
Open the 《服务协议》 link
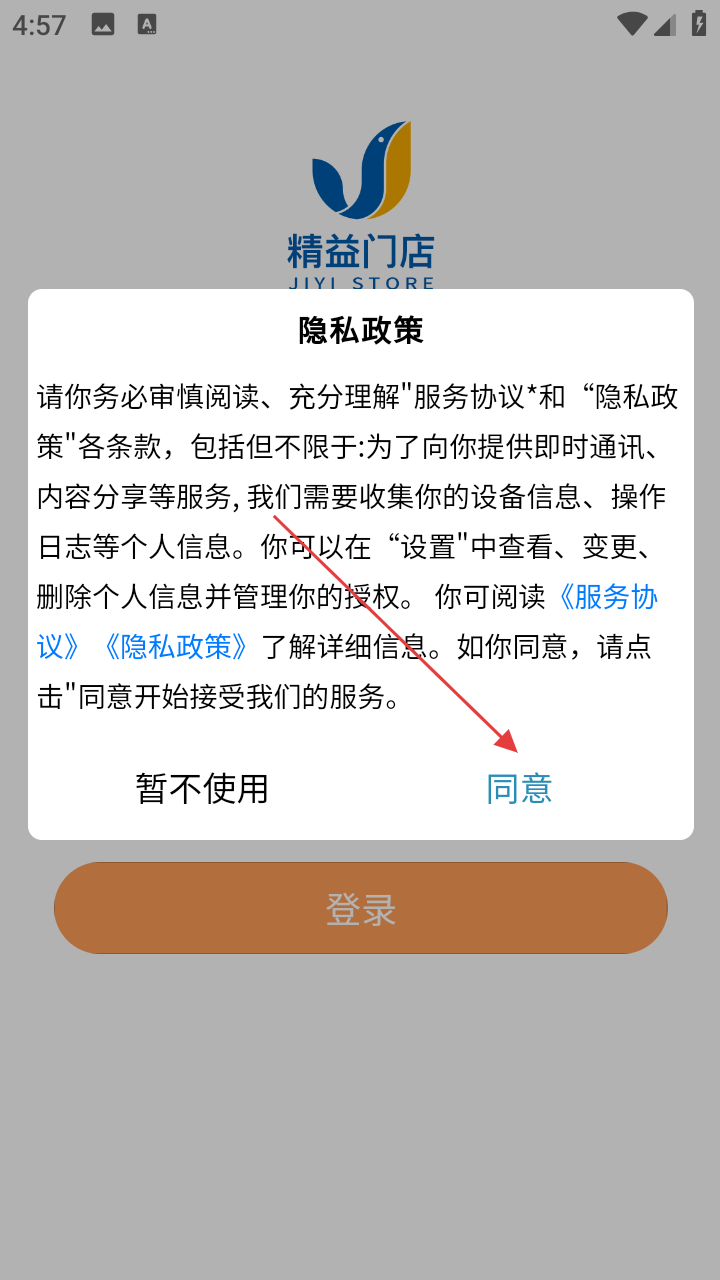(x=606, y=597)
